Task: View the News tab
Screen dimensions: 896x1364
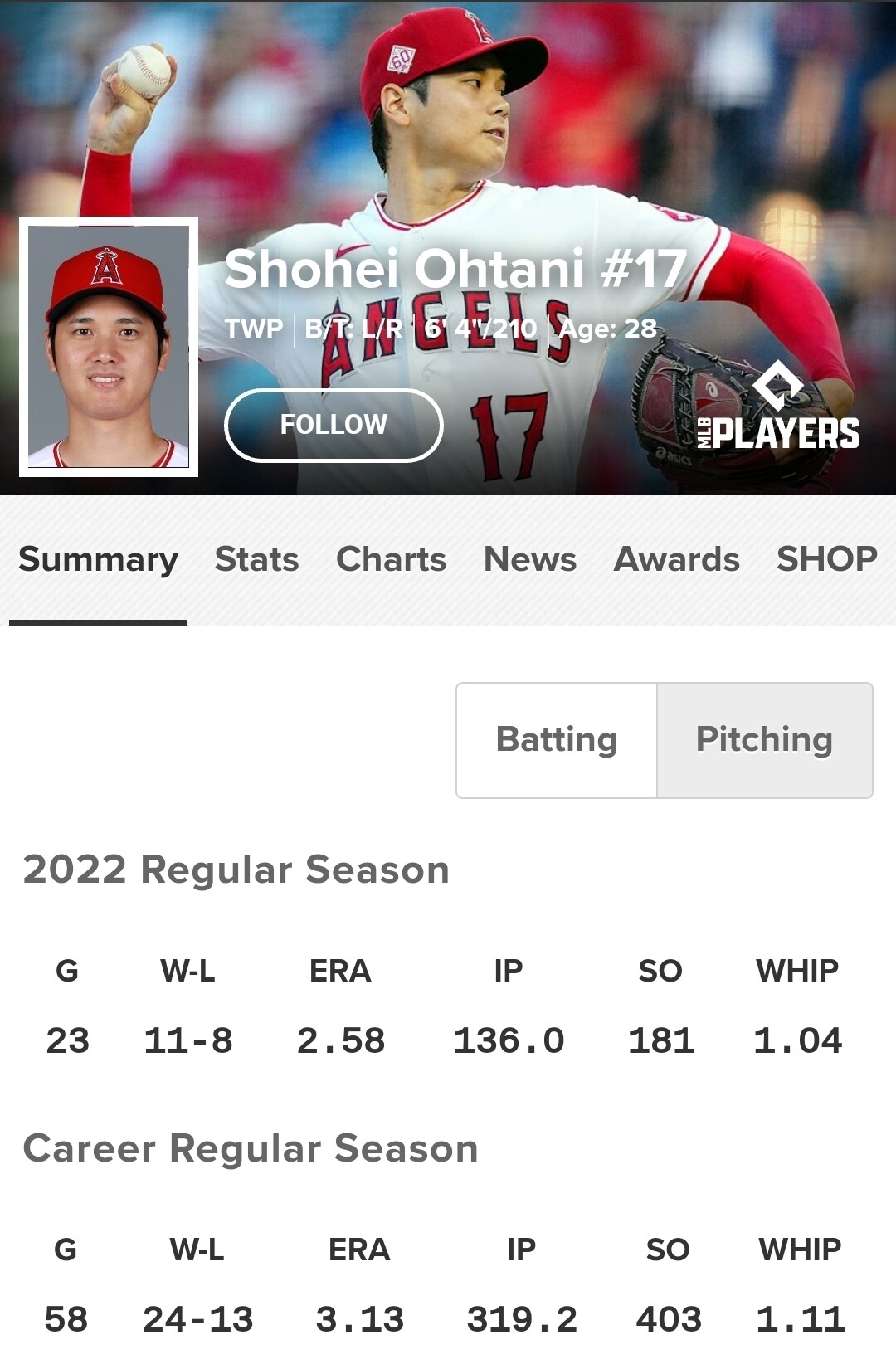Action: 529,560
